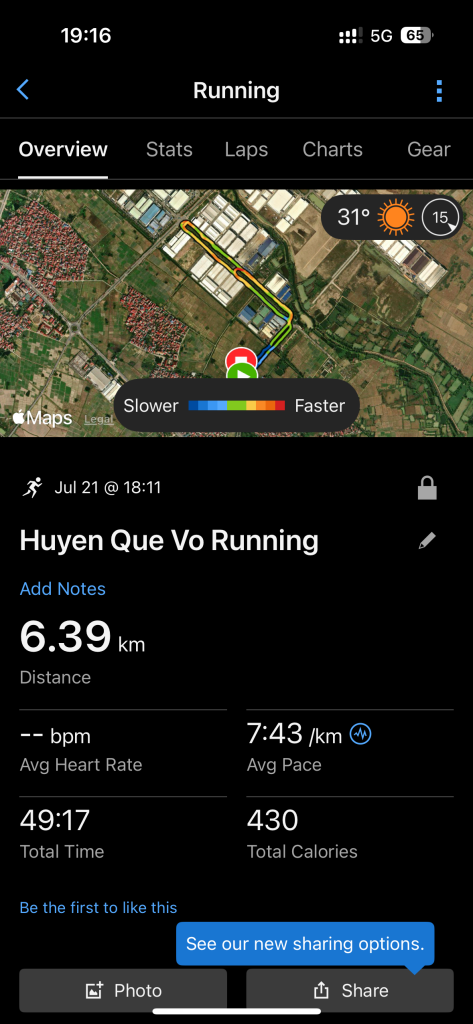
Task: Tap Be the first to like this
Action: click(x=99, y=907)
